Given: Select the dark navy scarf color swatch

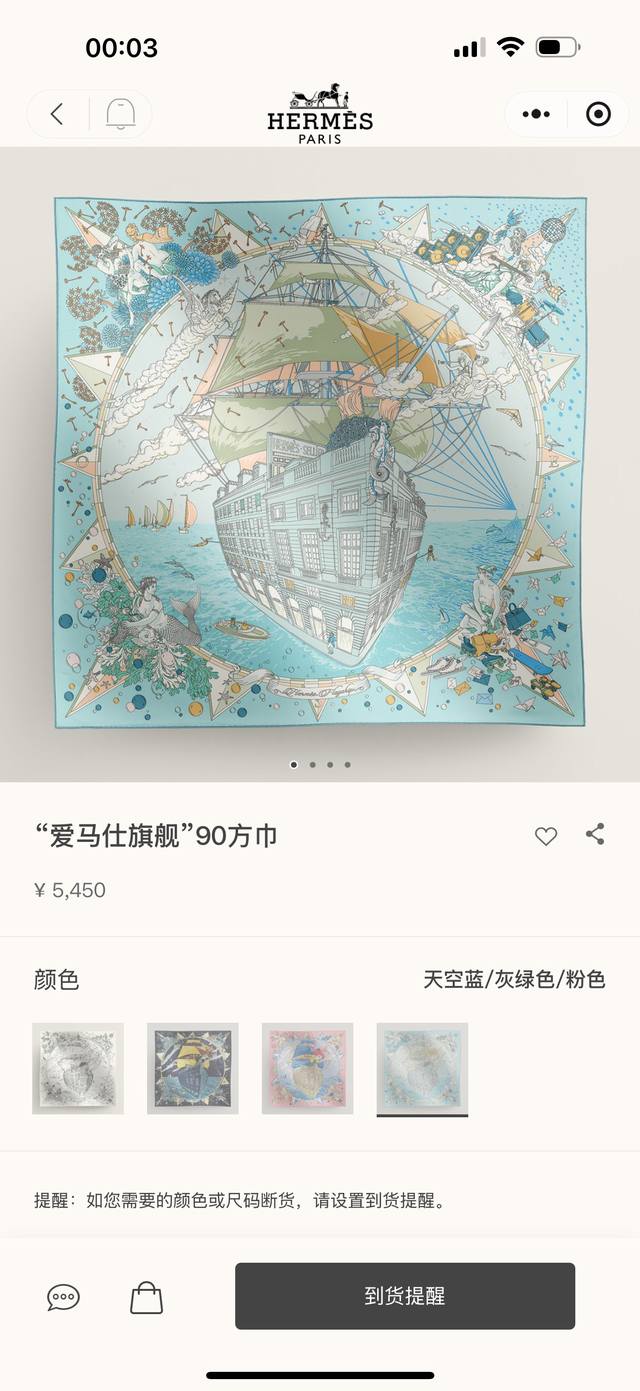Looking at the screenshot, I should [193, 1068].
